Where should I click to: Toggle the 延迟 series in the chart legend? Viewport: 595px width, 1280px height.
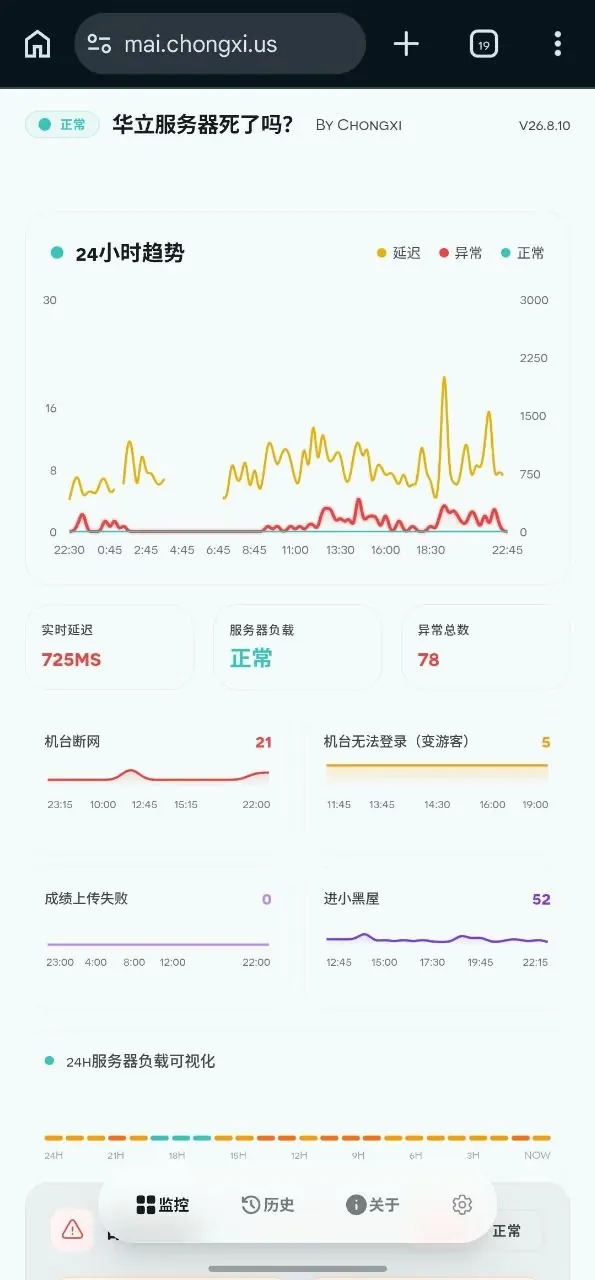(x=399, y=253)
